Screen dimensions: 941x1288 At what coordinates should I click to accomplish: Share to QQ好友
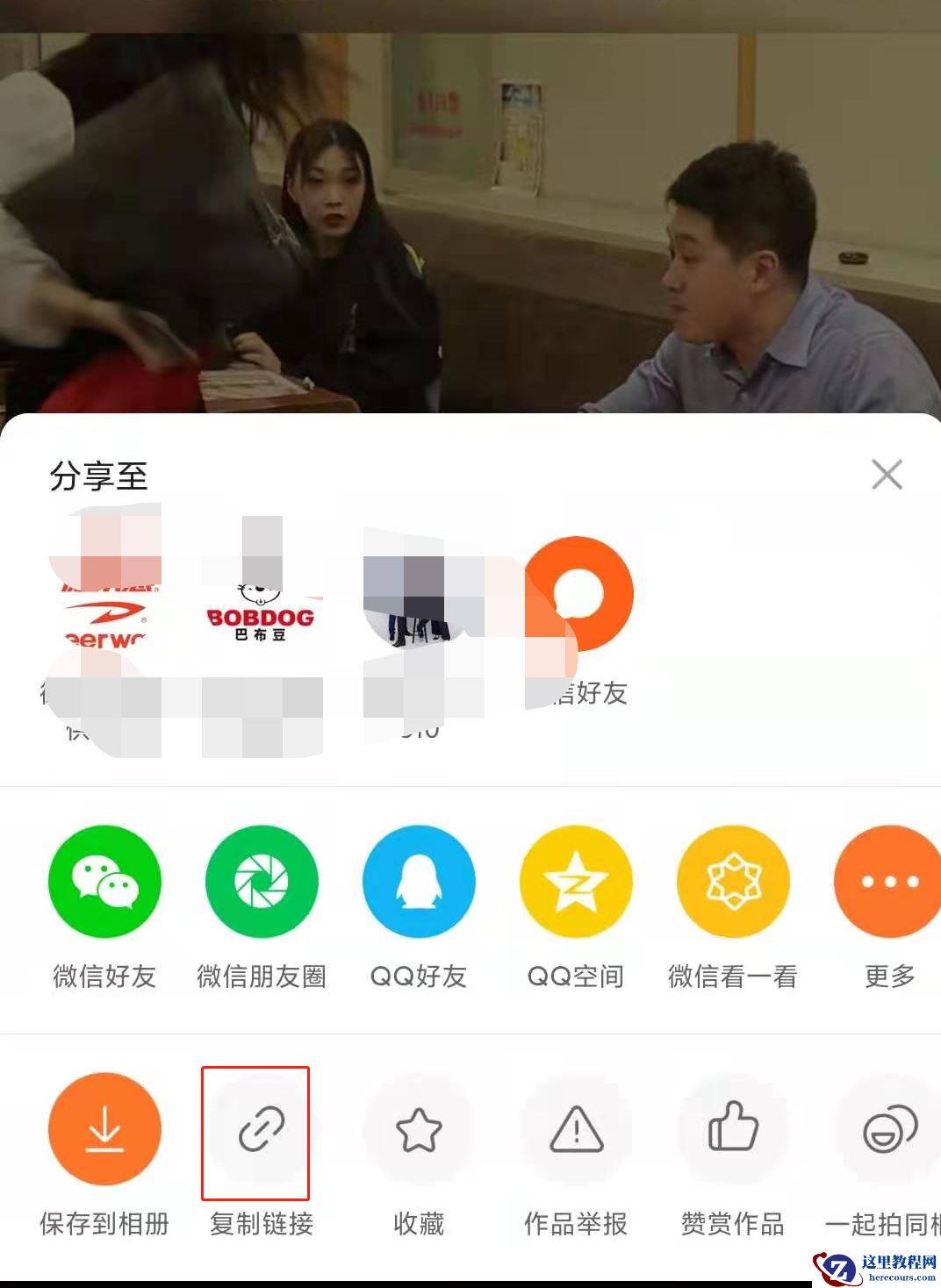pos(419,882)
